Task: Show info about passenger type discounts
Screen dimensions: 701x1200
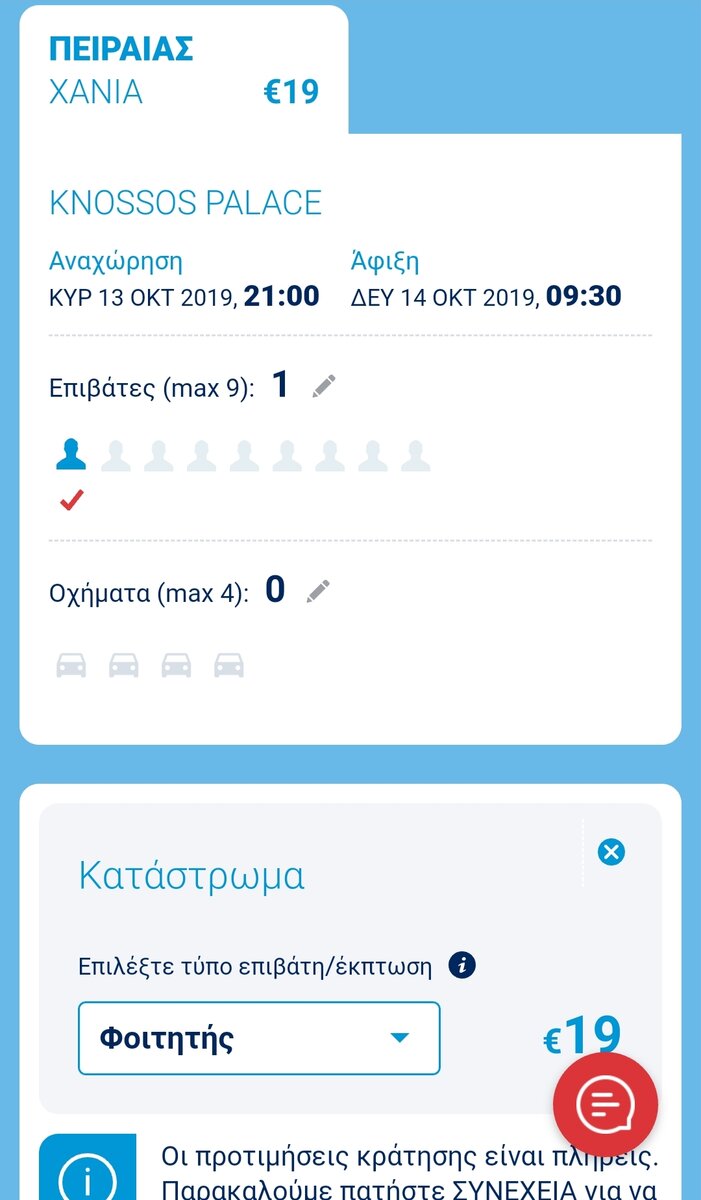Action: coord(462,966)
